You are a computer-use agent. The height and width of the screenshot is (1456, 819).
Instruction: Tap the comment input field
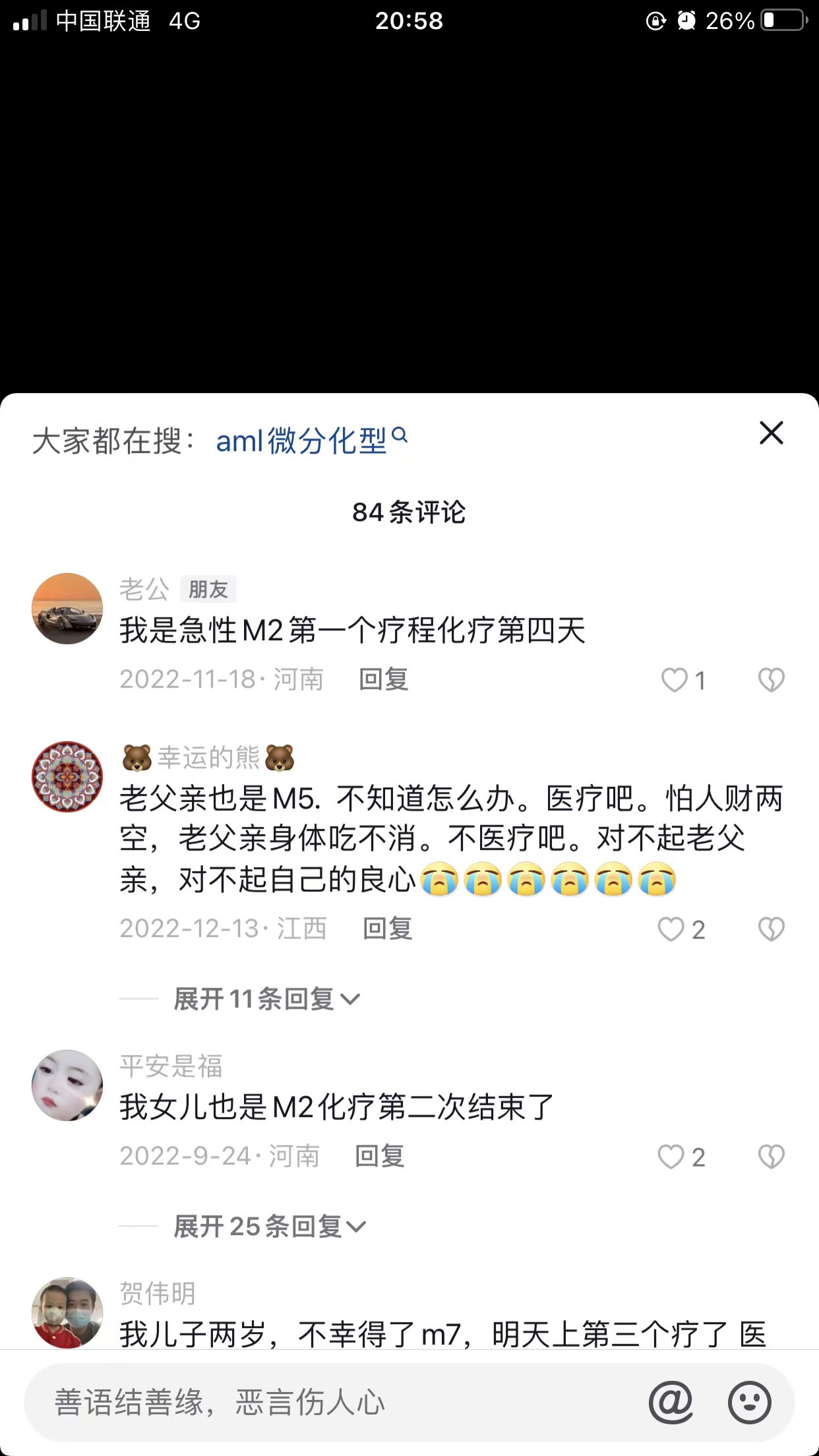coord(330,1402)
